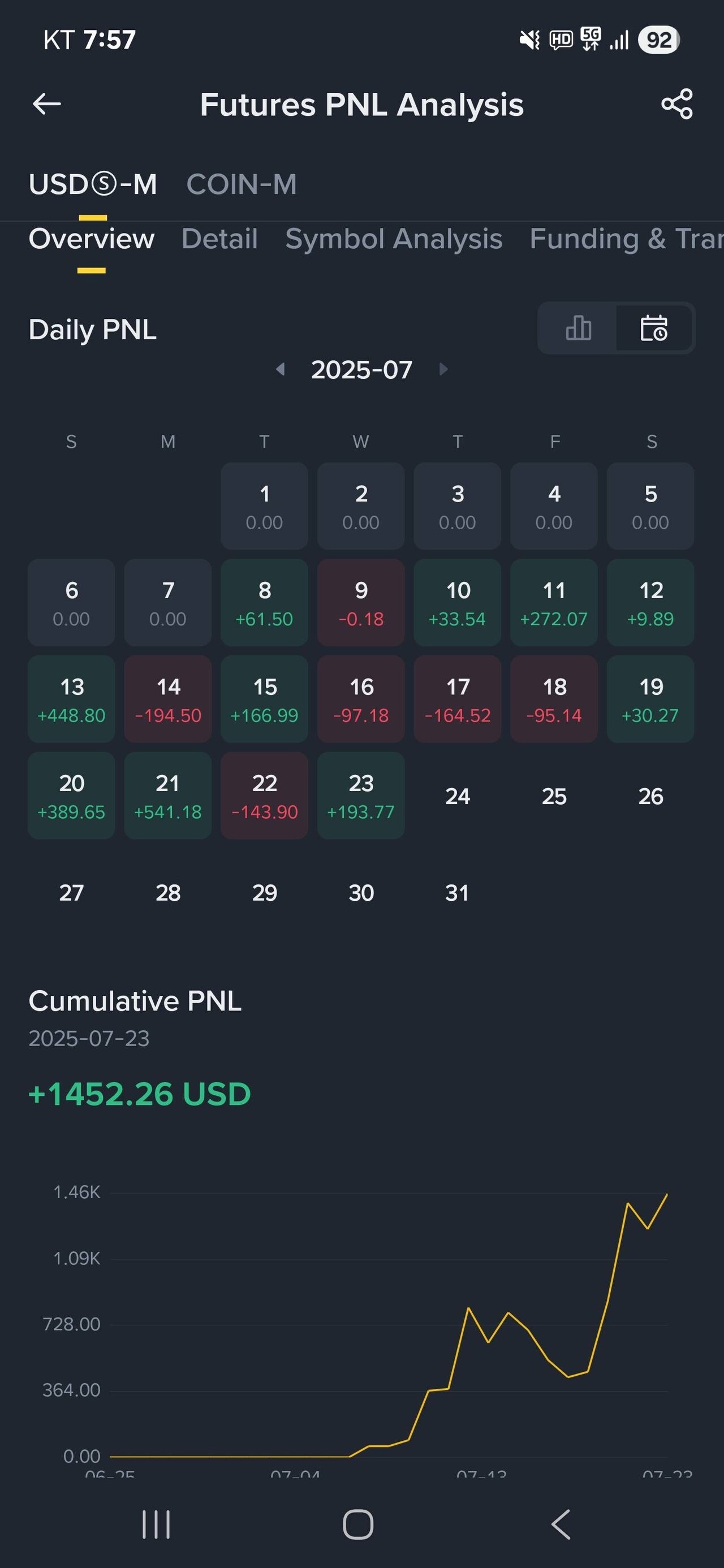This screenshot has height=1568, width=724.
Task: Select the calendar view for Daily PNL
Action: pos(654,328)
